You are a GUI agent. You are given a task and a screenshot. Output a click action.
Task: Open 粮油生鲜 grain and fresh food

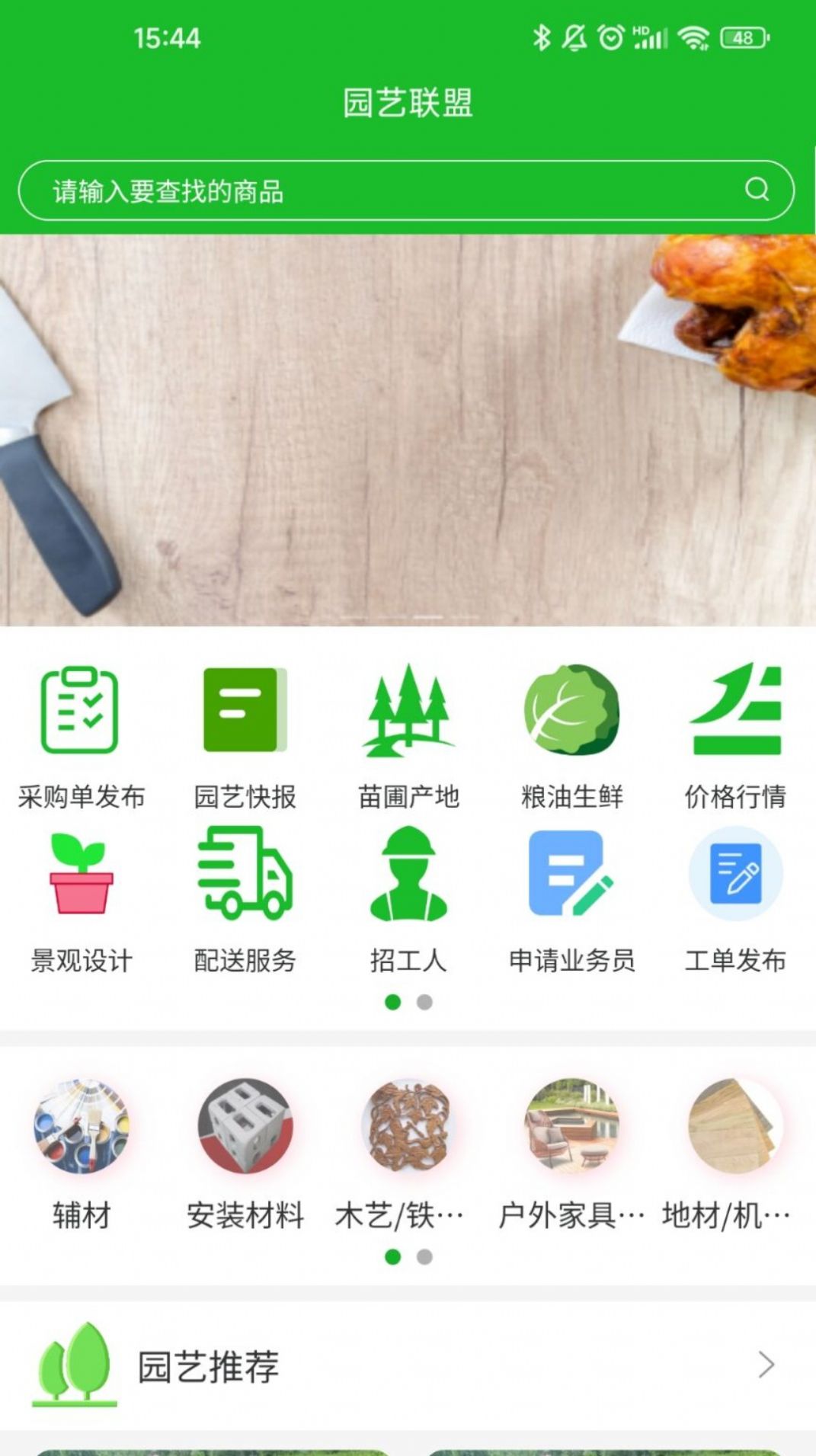[x=571, y=735]
